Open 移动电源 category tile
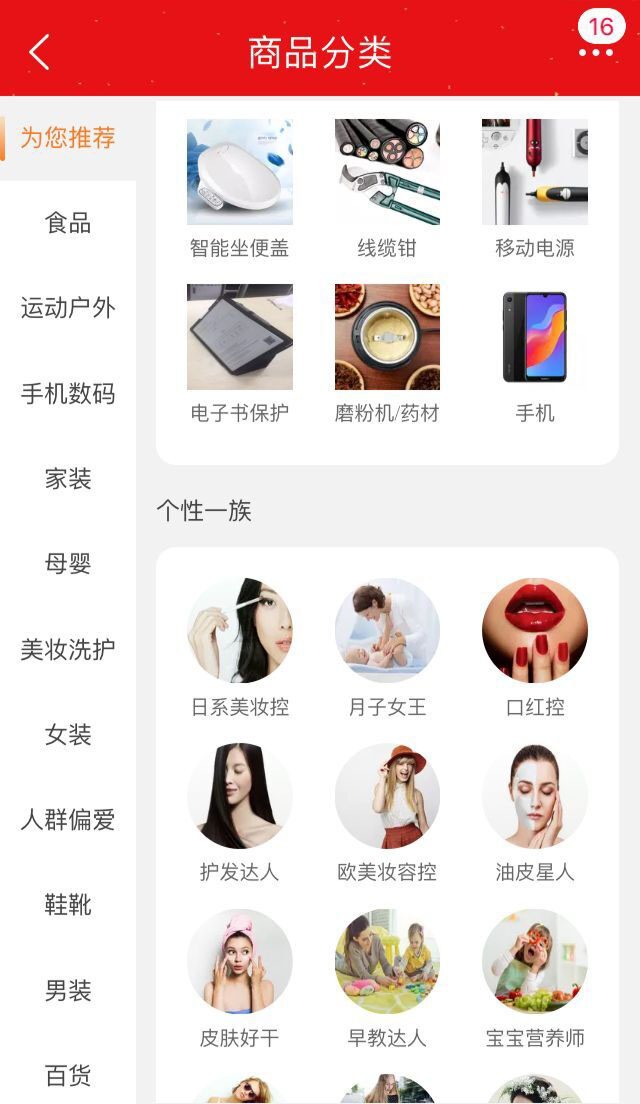The image size is (640, 1104). pos(535,186)
